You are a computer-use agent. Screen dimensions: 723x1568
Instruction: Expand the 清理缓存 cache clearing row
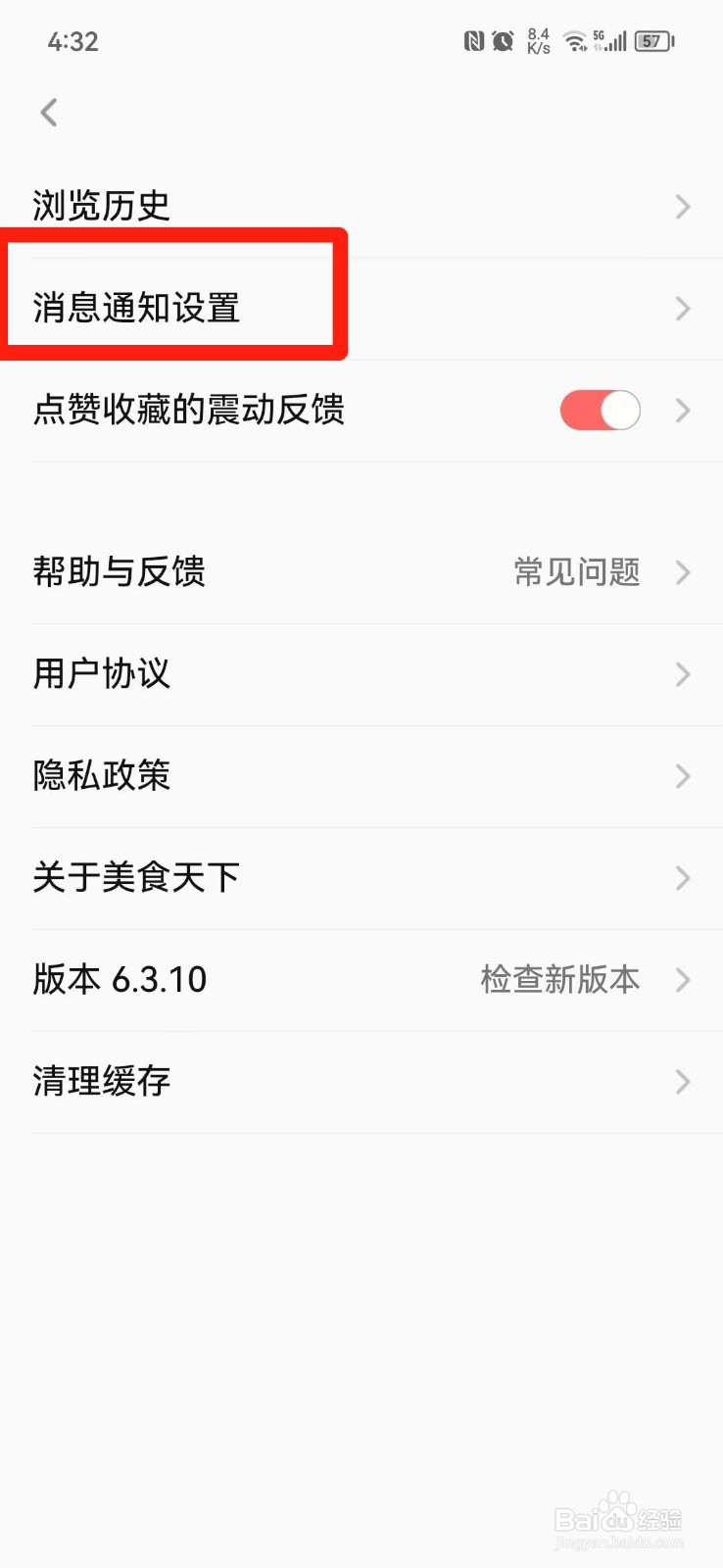point(682,1082)
